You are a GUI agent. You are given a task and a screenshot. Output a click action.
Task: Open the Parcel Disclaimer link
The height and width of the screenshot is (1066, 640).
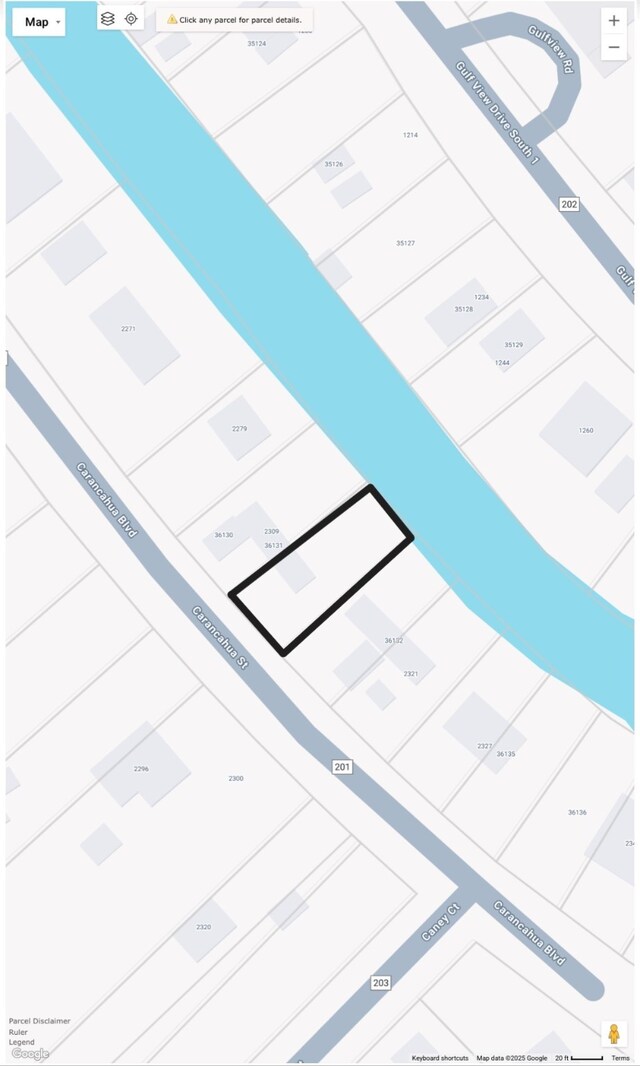[40, 1021]
